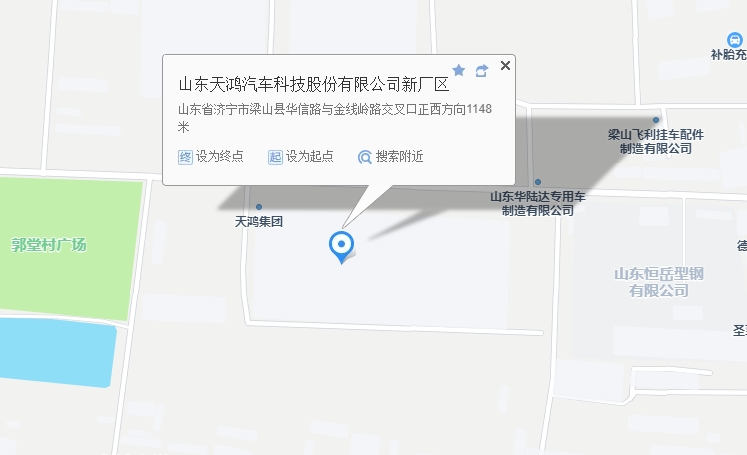Viewport: 747px width, 455px height.
Task: Set this place as destination (设为终点)
Action: point(210,156)
